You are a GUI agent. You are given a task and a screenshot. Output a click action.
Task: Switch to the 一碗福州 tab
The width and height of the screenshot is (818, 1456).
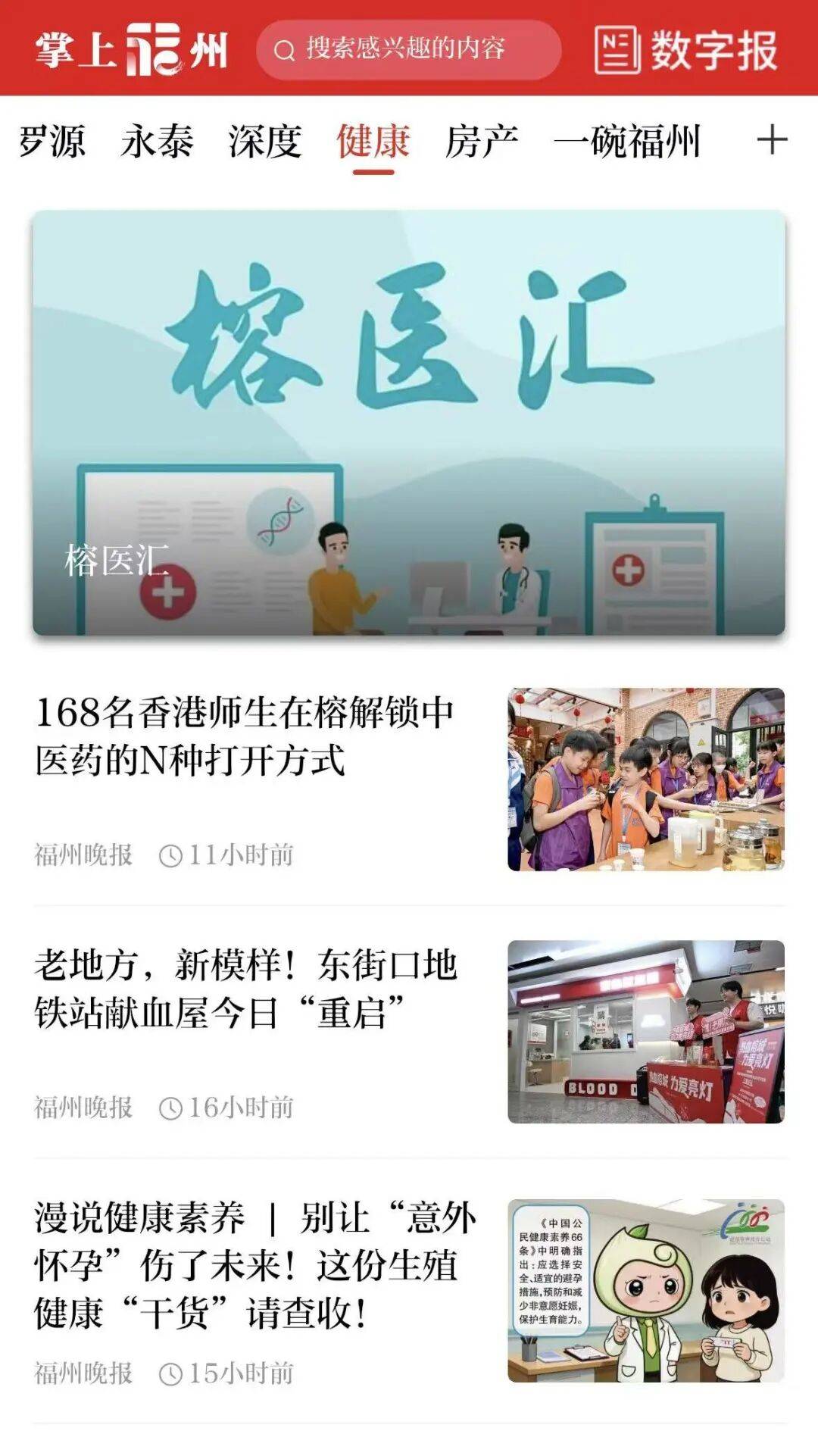[627, 142]
